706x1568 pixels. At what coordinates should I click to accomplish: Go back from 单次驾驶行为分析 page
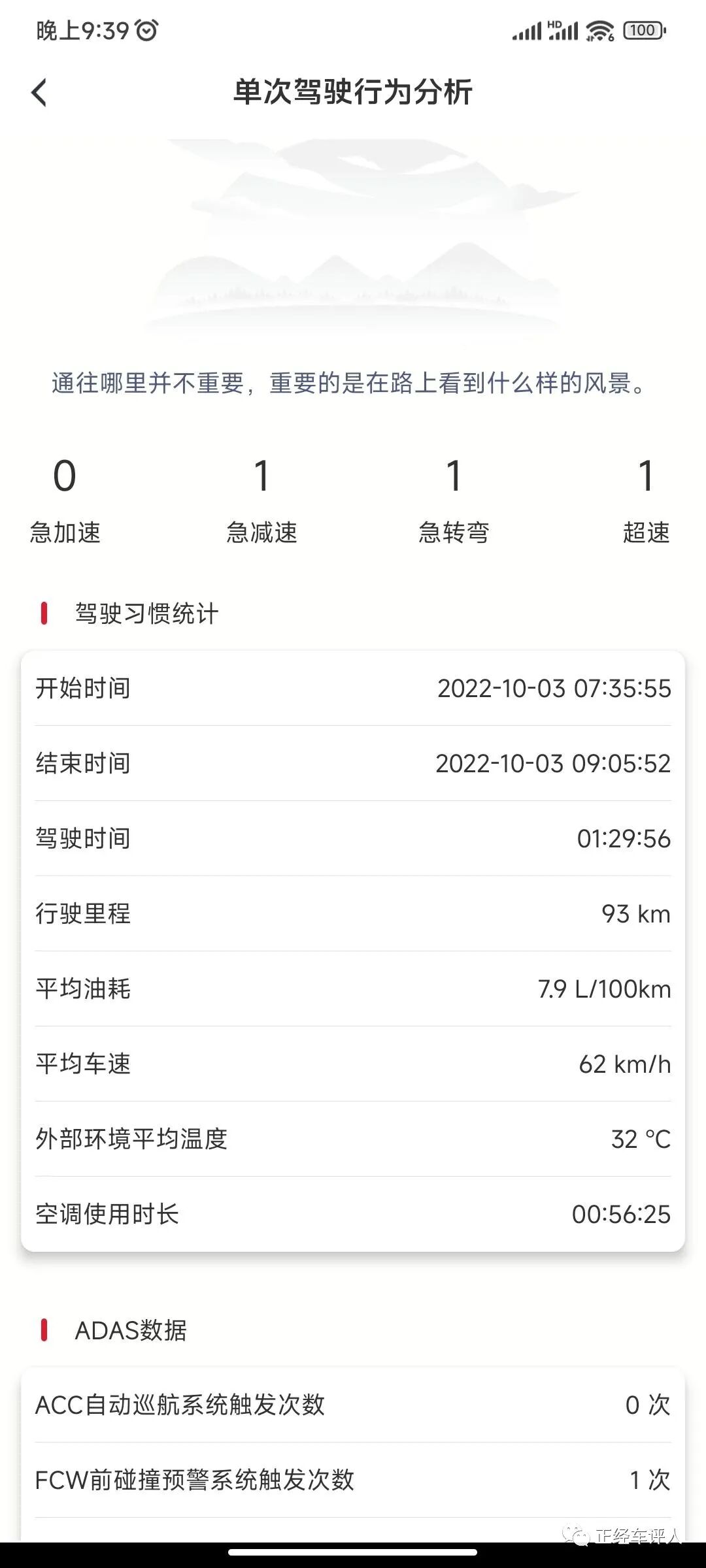pyautogui.click(x=40, y=93)
